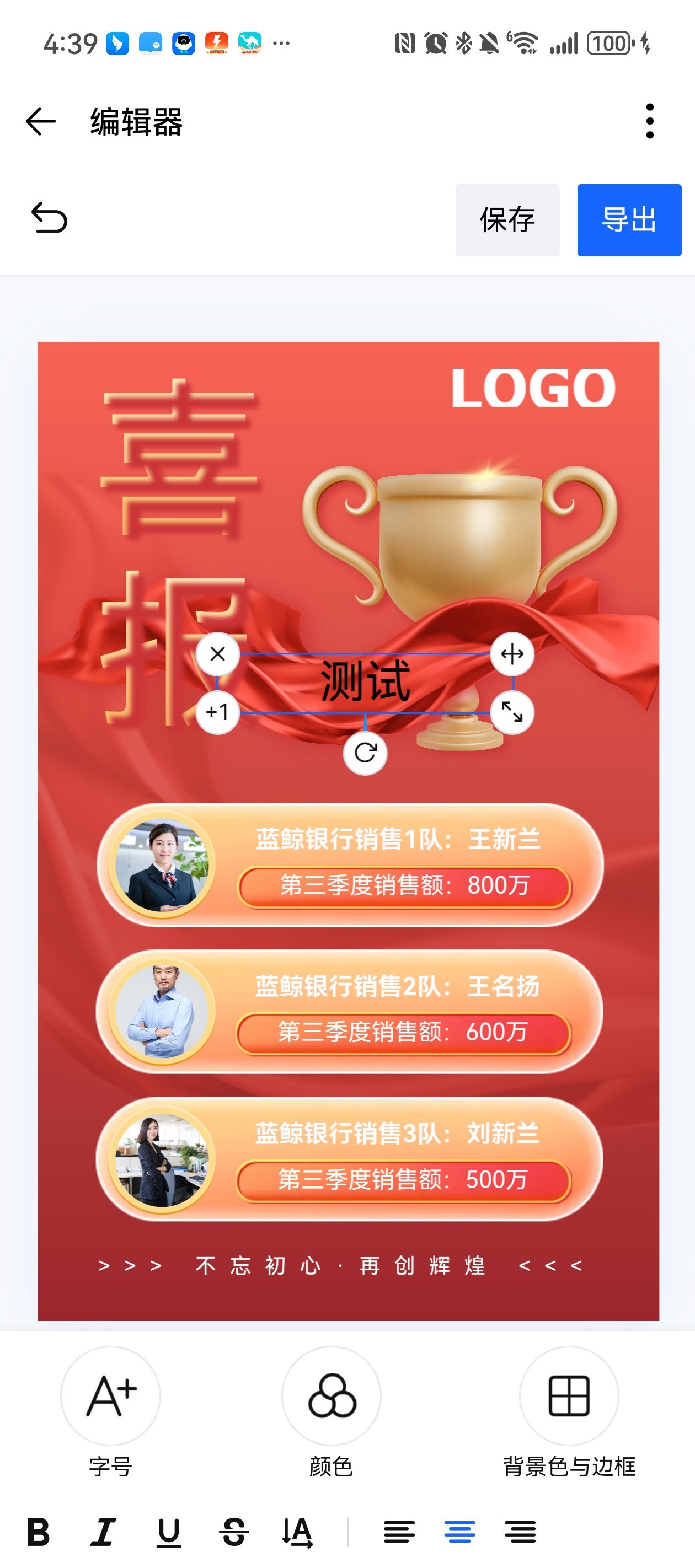Make the text bold
The image size is (695, 1568).
coord(38,1532)
